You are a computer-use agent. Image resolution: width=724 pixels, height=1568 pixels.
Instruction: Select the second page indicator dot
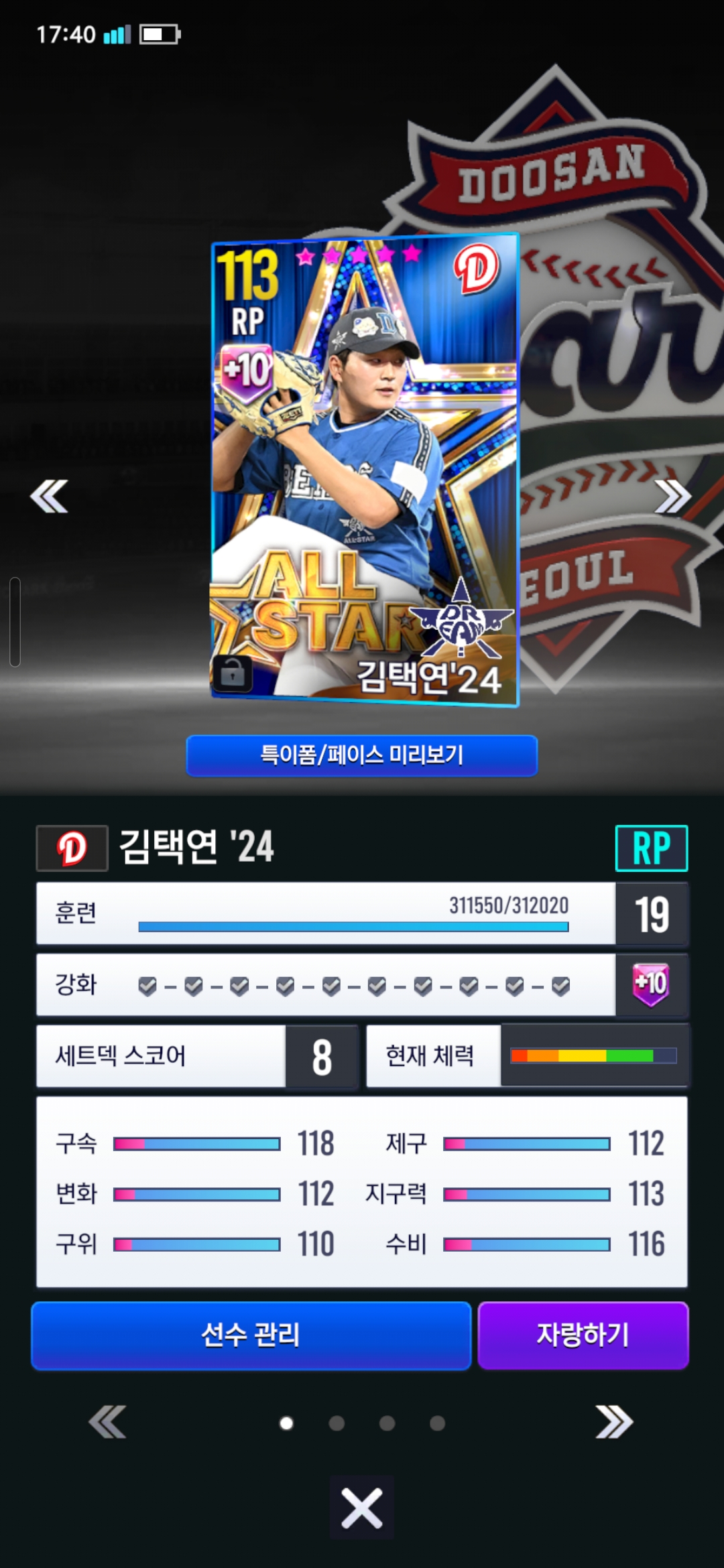[337, 1423]
